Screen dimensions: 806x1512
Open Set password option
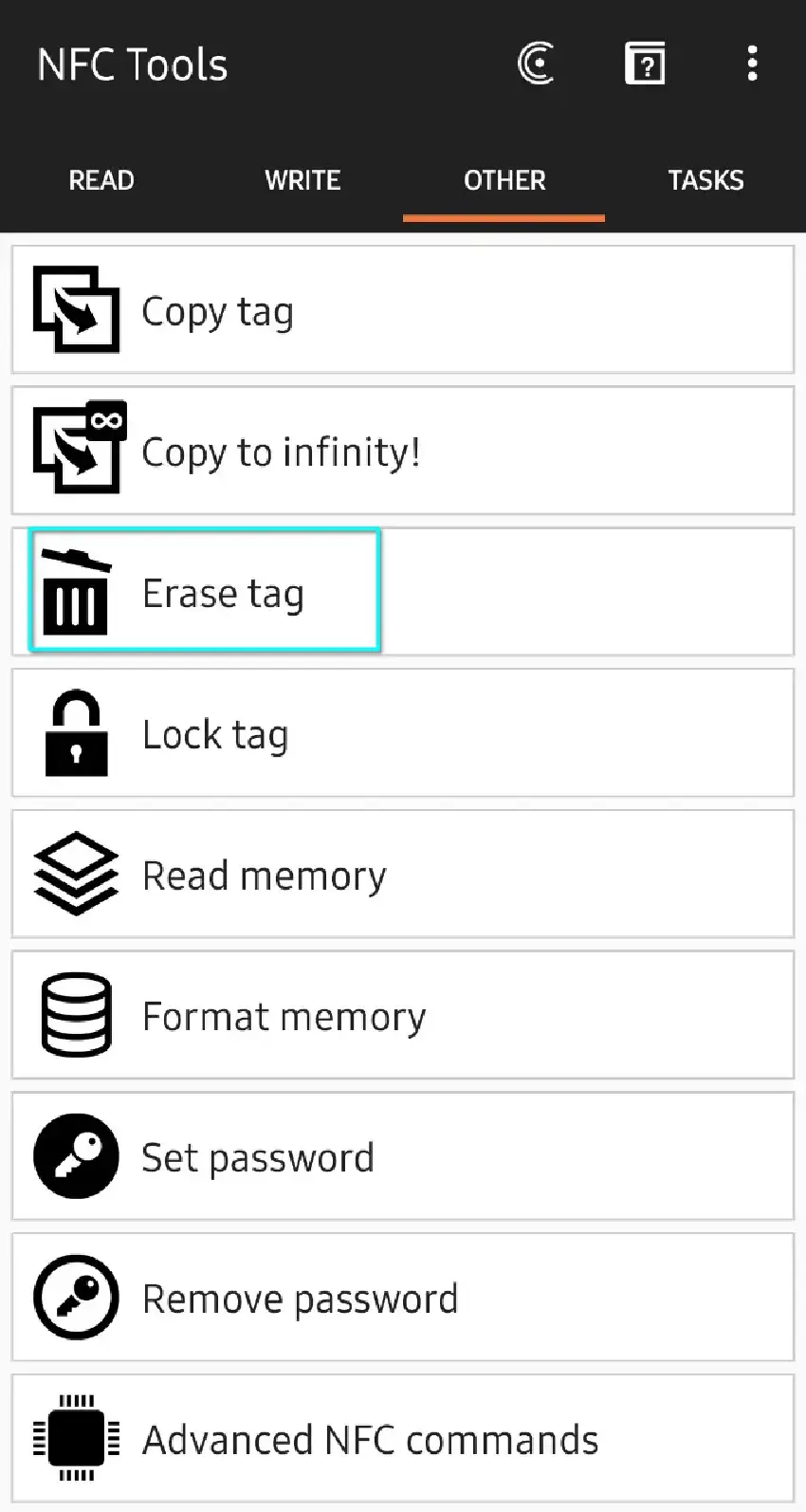click(x=402, y=1157)
